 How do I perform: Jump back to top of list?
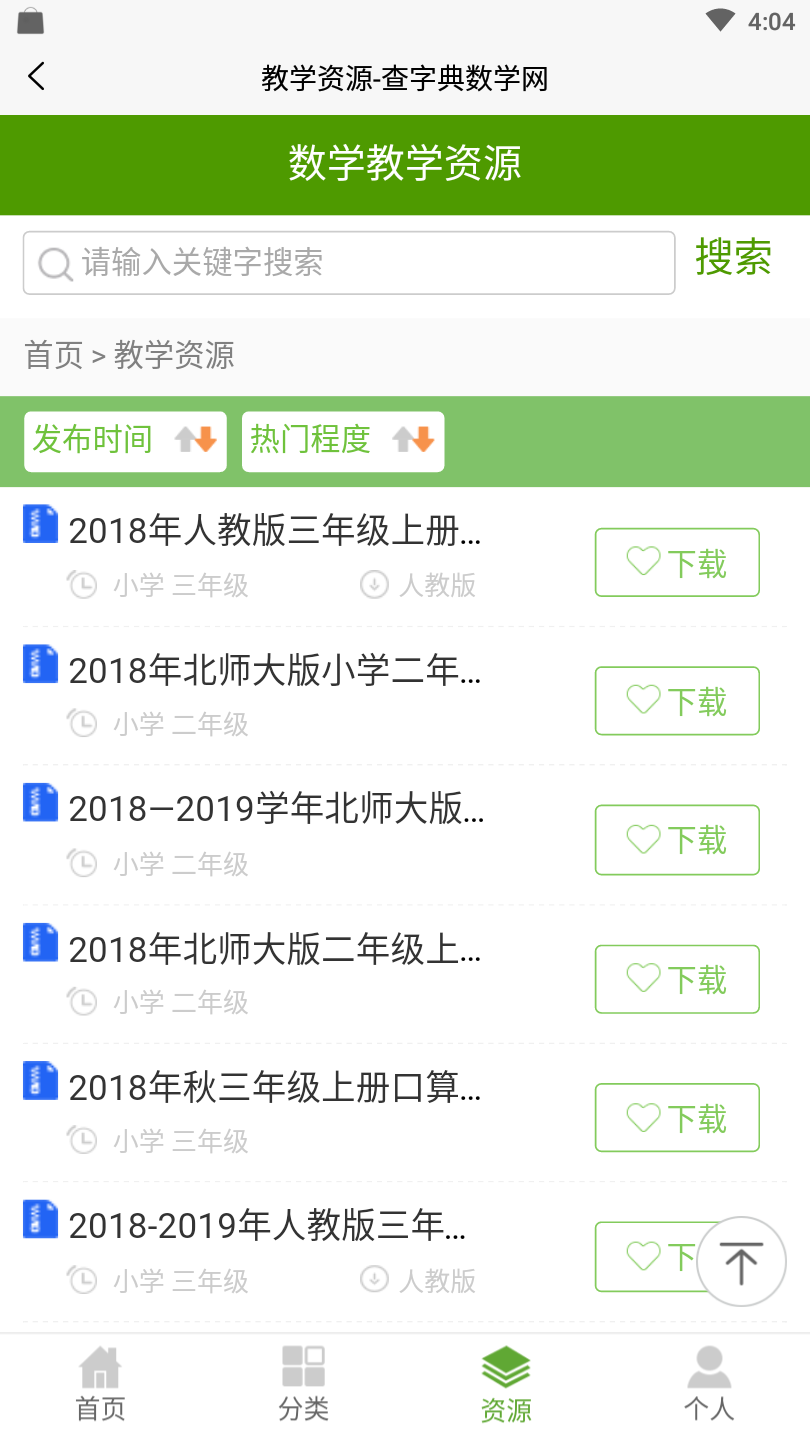coord(741,1262)
